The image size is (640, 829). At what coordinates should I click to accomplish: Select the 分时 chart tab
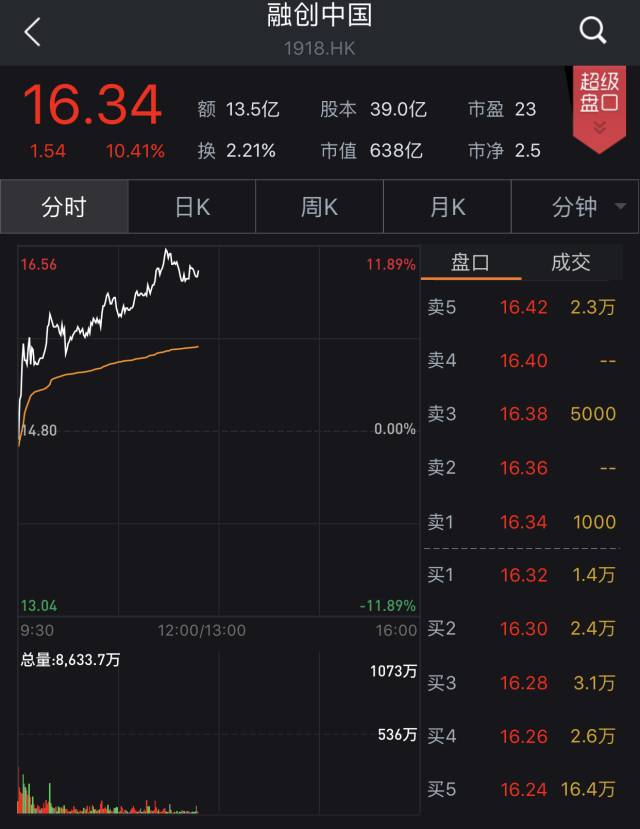tap(64, 207)
